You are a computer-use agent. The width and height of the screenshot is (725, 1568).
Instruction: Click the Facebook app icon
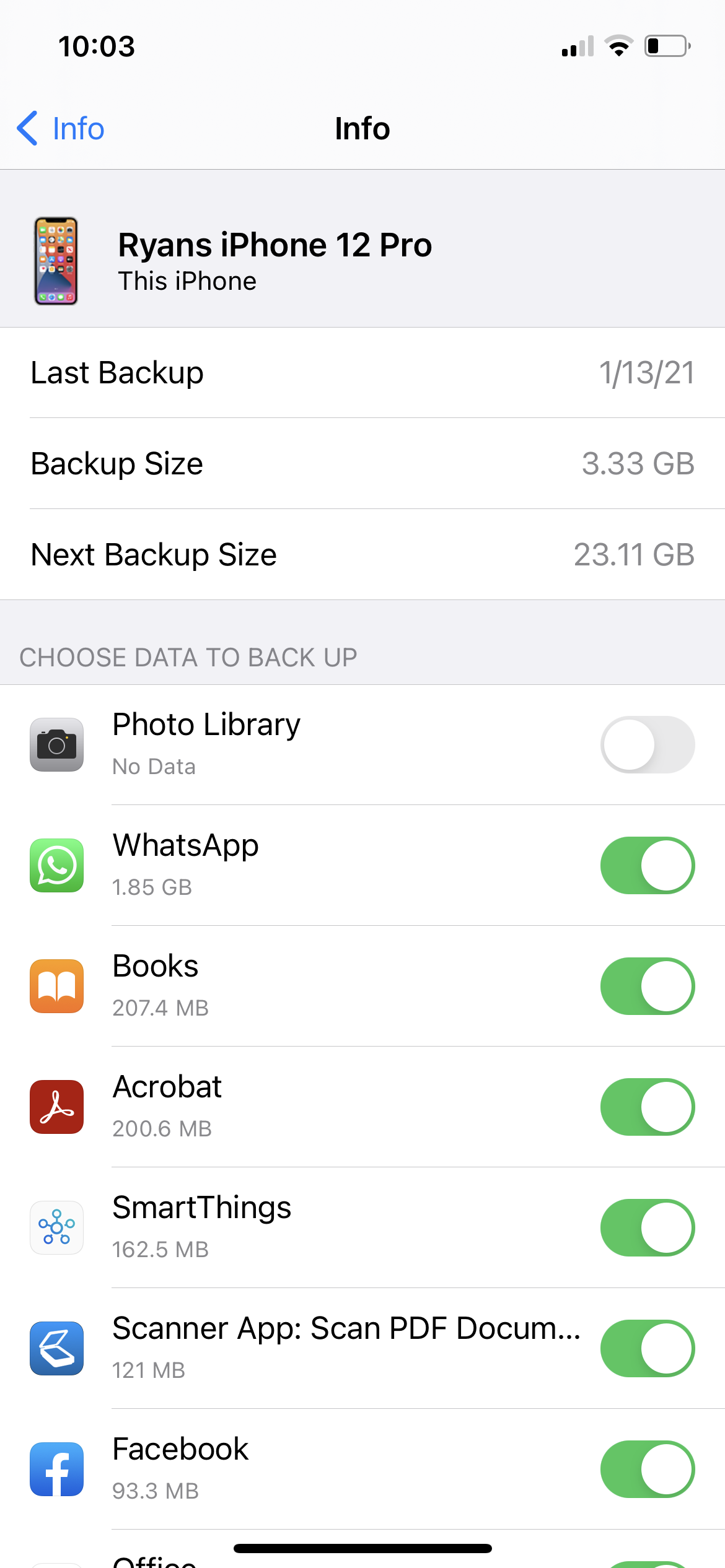56,1469
